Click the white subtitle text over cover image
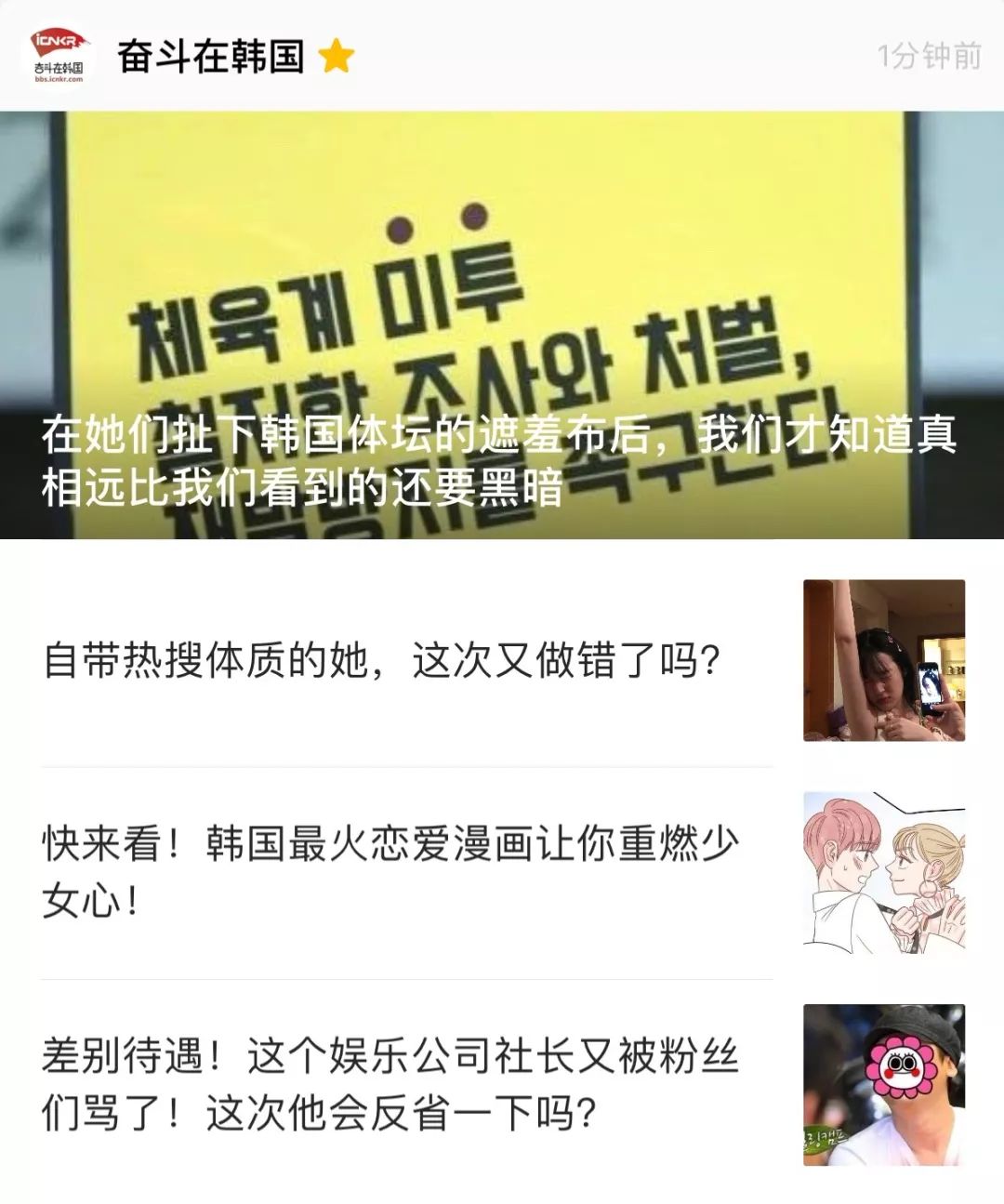Screen dimensions: 1004x1204 (x=502, y=460)
